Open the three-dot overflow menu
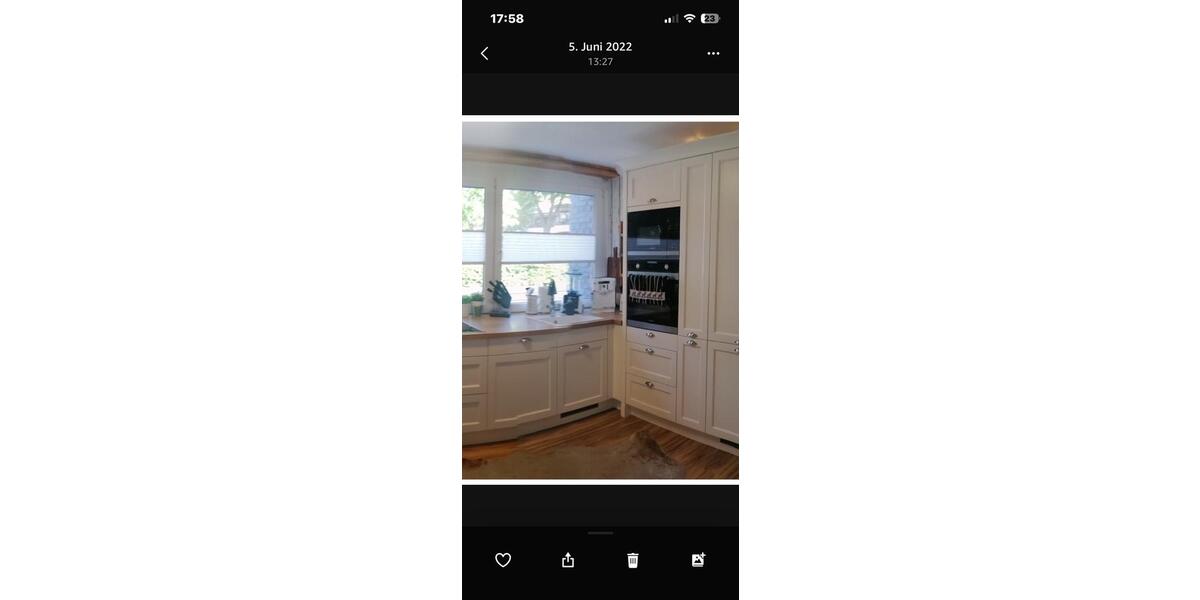Screen dimensions: 1200x600 (x=713, y=53)
